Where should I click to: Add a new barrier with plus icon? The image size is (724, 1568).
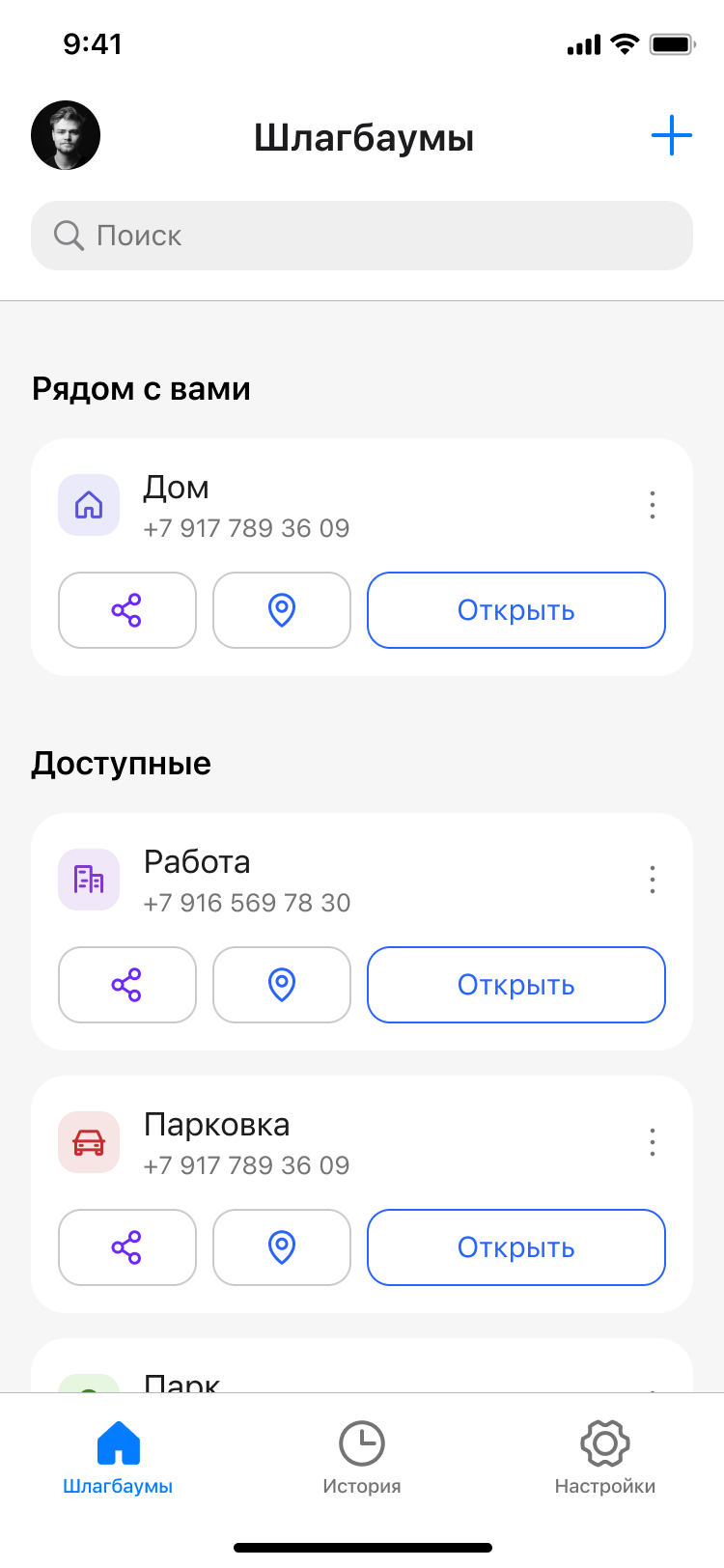click(x=672, y=135)
